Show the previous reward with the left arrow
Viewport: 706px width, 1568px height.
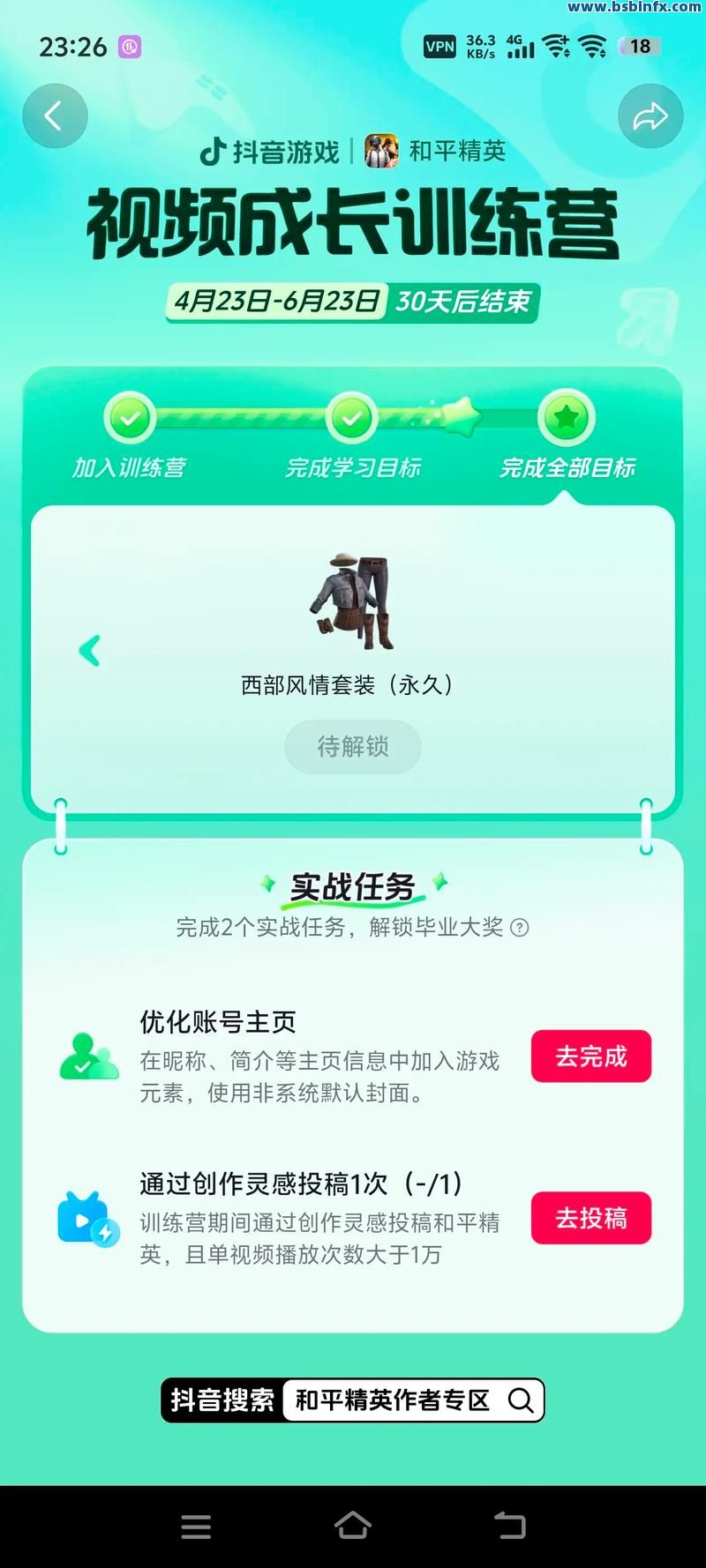(90, 651)
